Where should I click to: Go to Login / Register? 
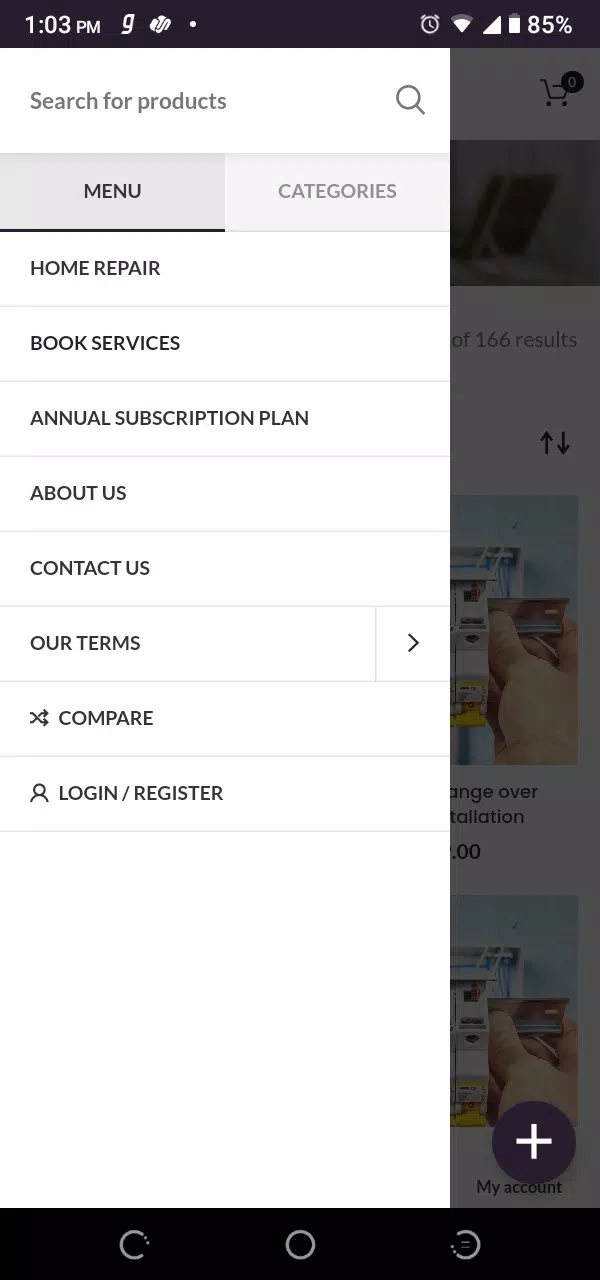click(140, 793)
